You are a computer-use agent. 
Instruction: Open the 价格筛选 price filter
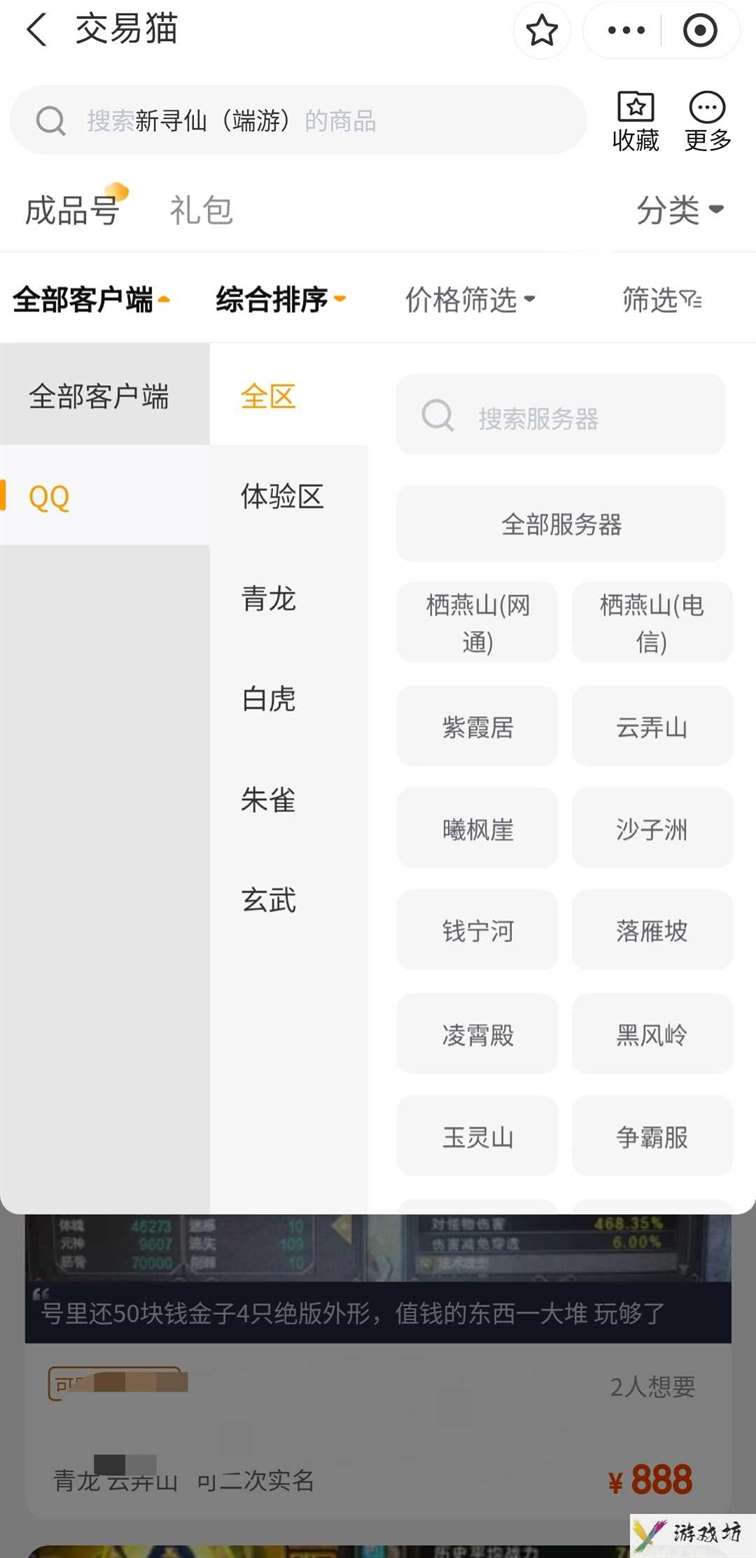point(470,299)
